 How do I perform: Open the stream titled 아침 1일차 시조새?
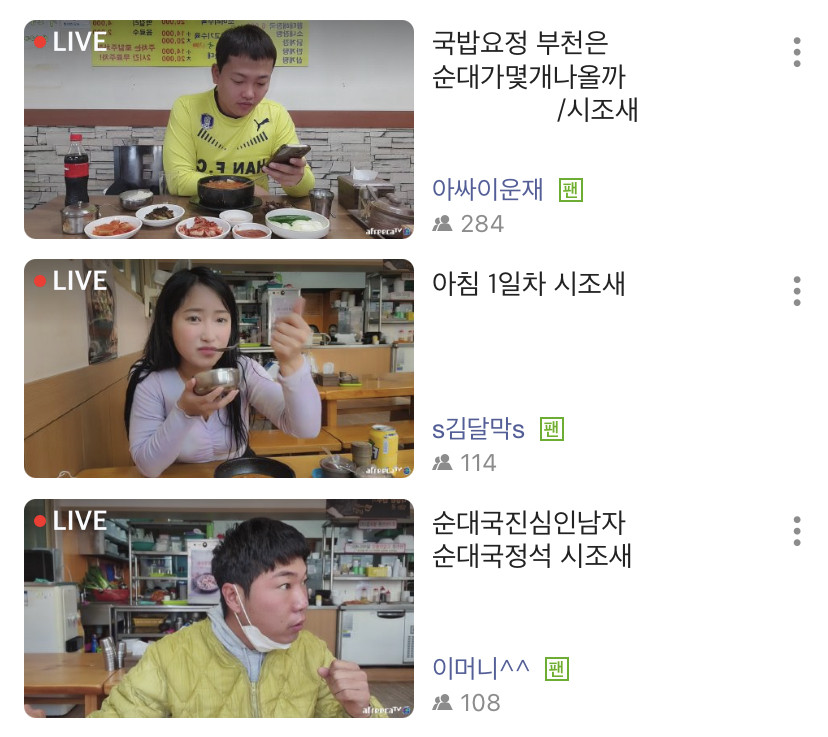tap(528, 284)
